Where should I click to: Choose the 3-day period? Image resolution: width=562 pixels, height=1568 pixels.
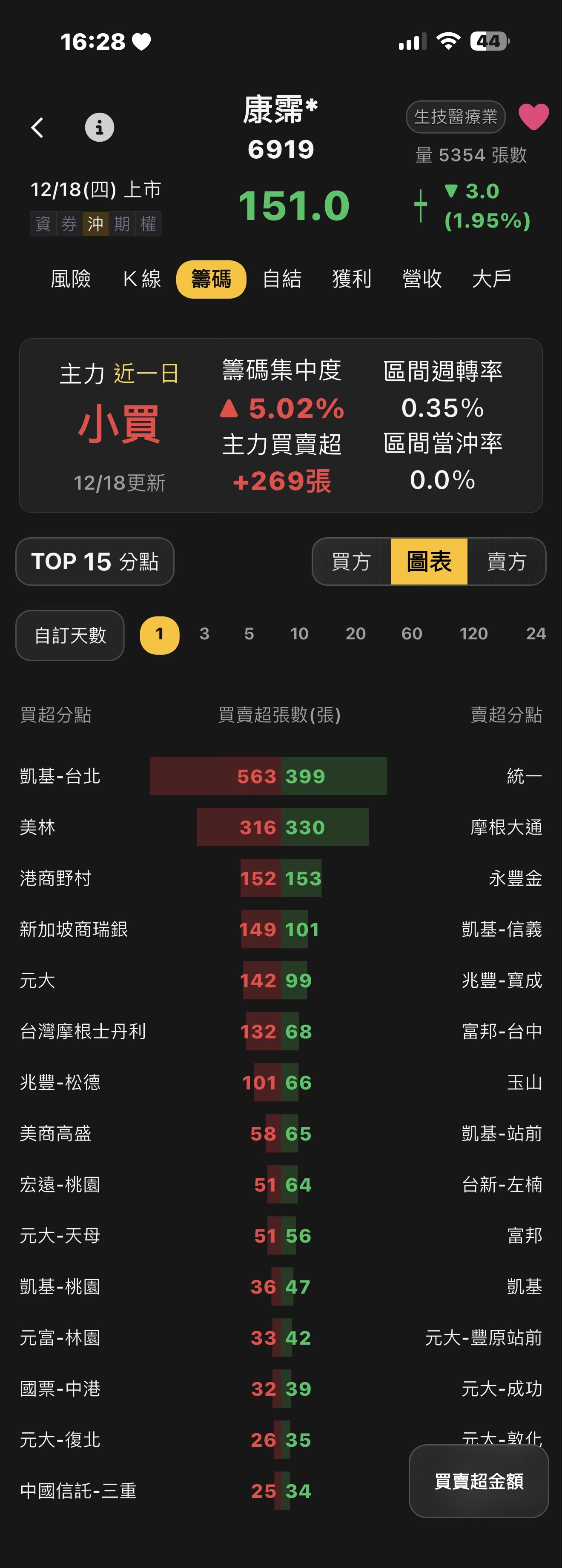(x=204, y=634)
